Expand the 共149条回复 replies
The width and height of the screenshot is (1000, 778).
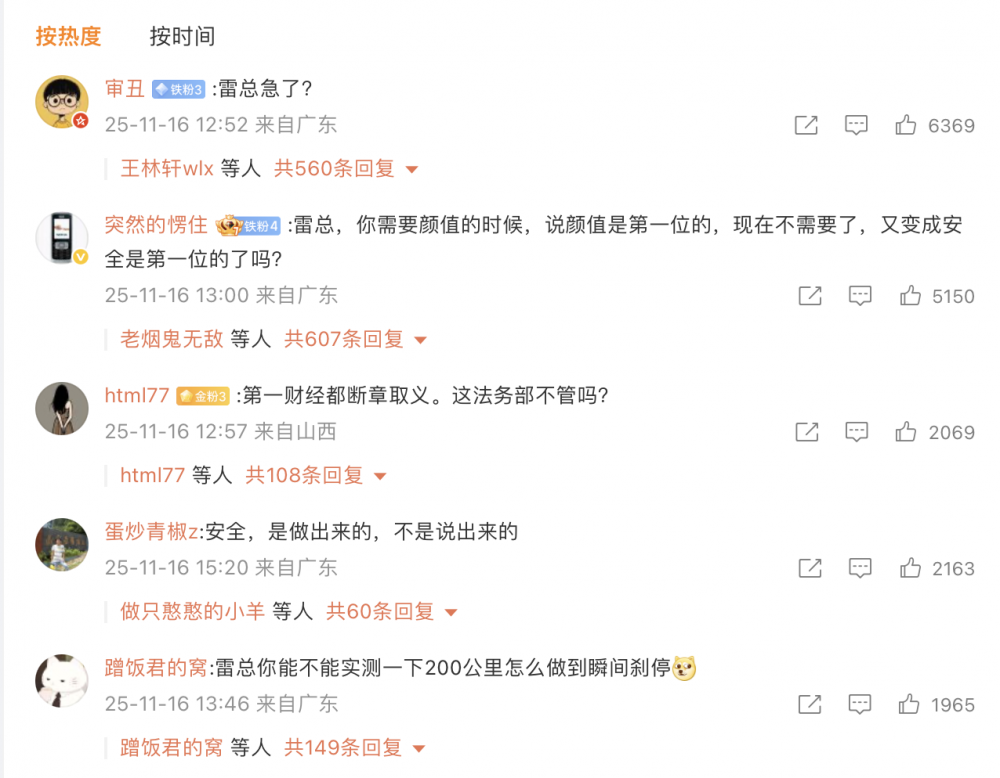tap(354, 748)
